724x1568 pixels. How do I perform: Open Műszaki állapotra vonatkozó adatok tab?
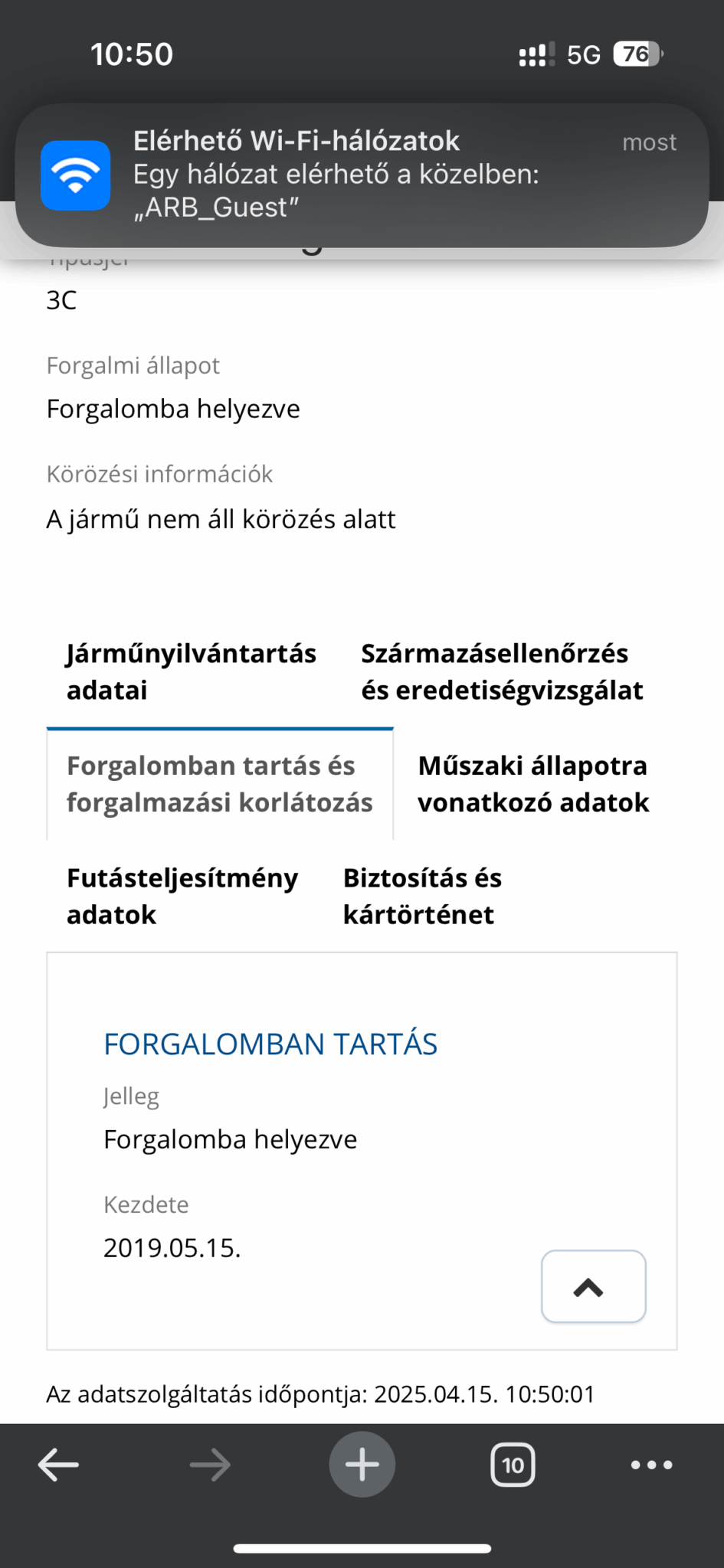[533, 784]
